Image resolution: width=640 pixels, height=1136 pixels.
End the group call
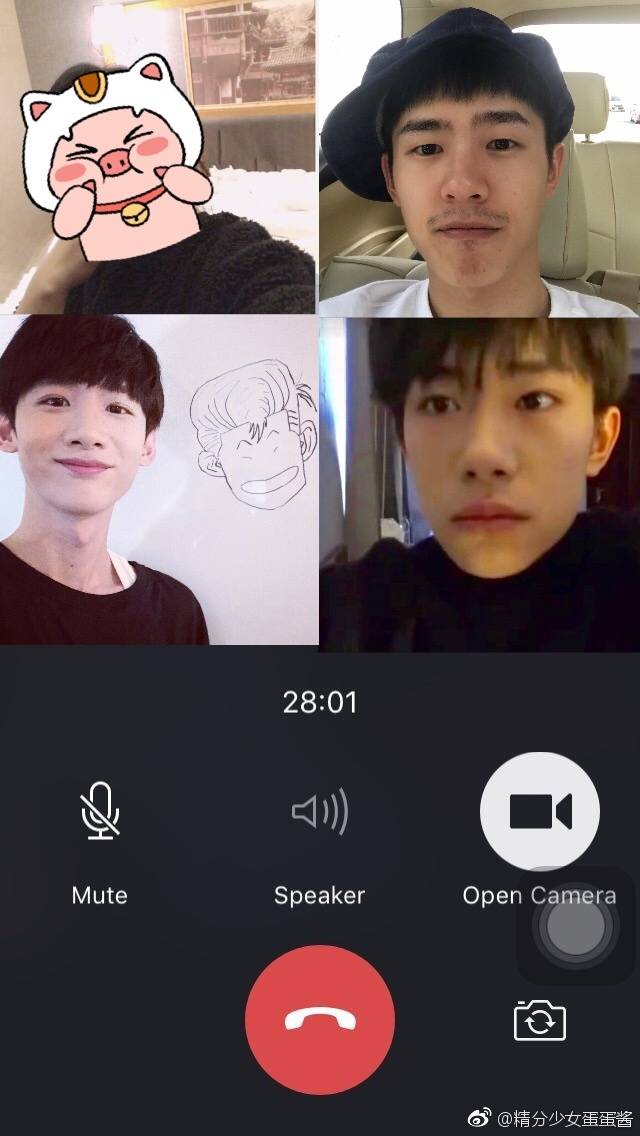320,1020
